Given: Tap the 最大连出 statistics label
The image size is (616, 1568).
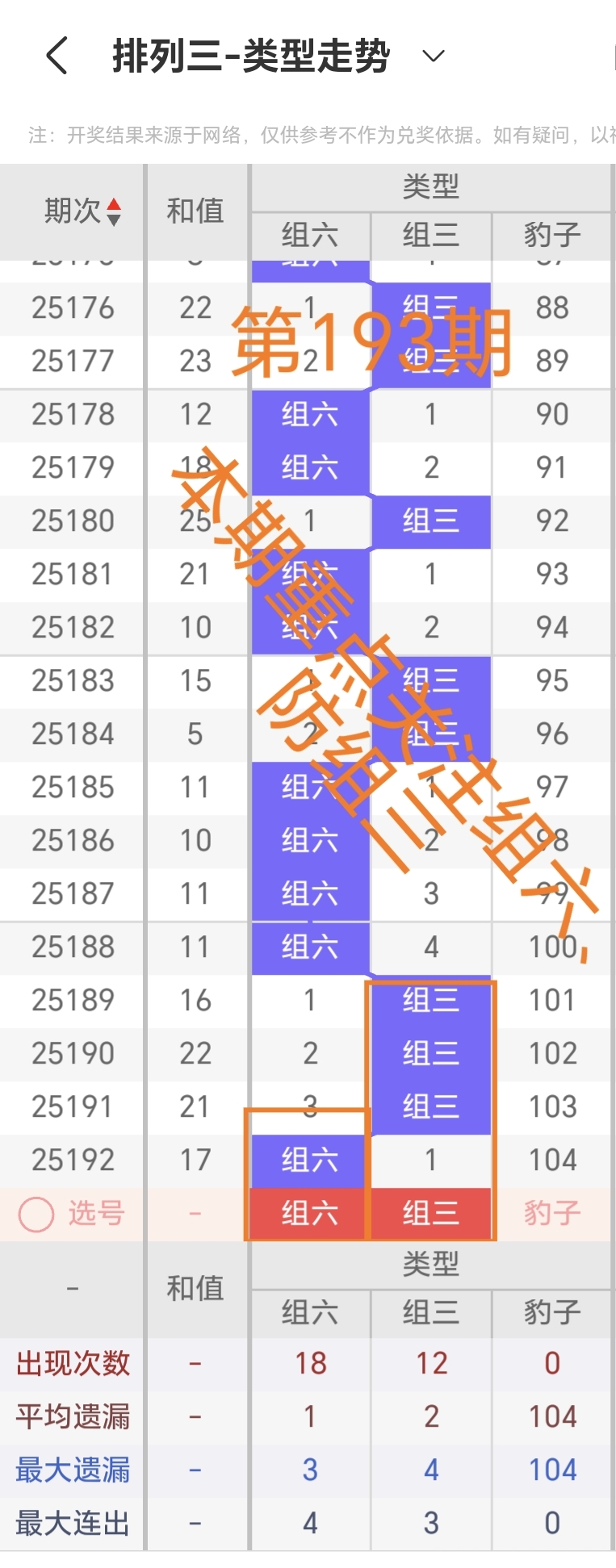Looking at the screenshot, I should click(72, 1521).
